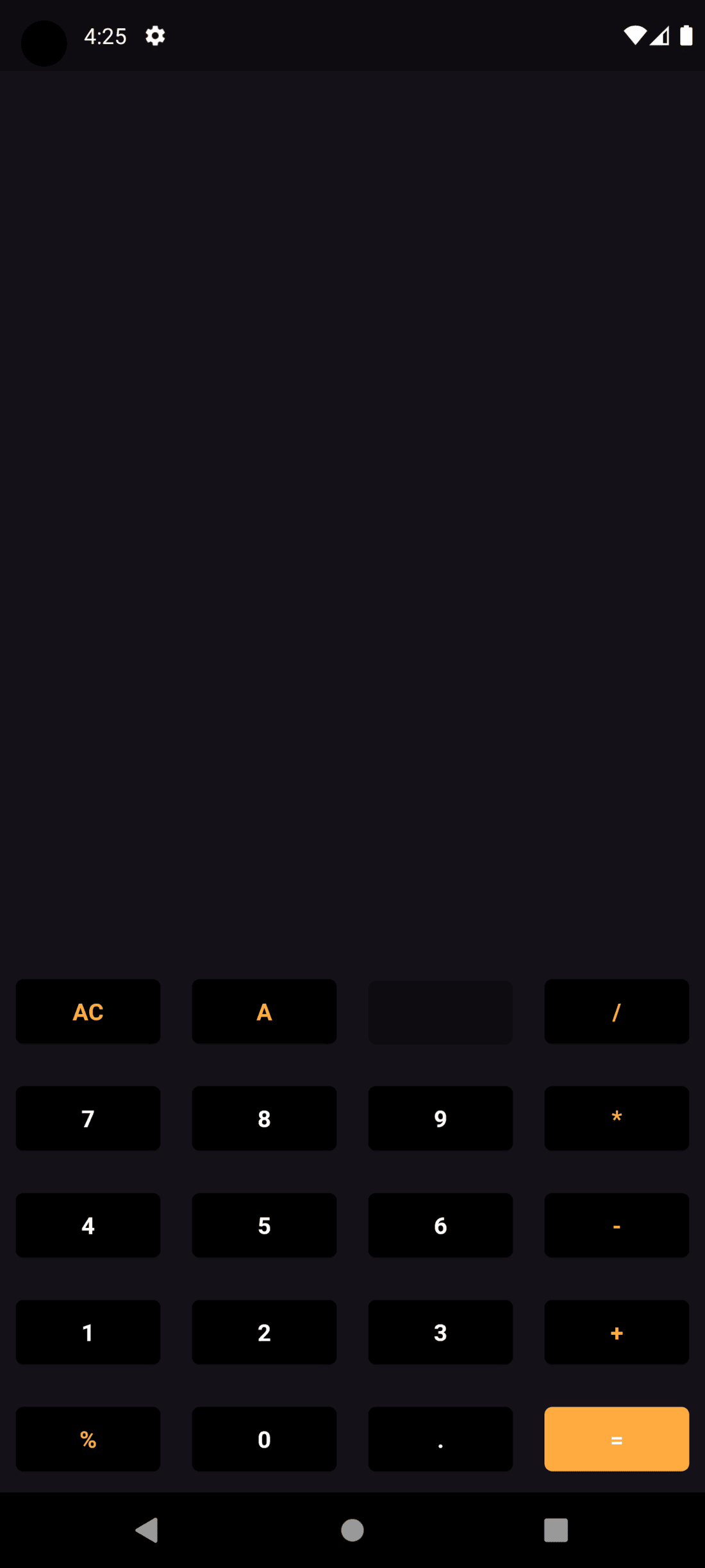Enter the digit 7
This screenshot has height=1568, width=705.
(88, 1118)
